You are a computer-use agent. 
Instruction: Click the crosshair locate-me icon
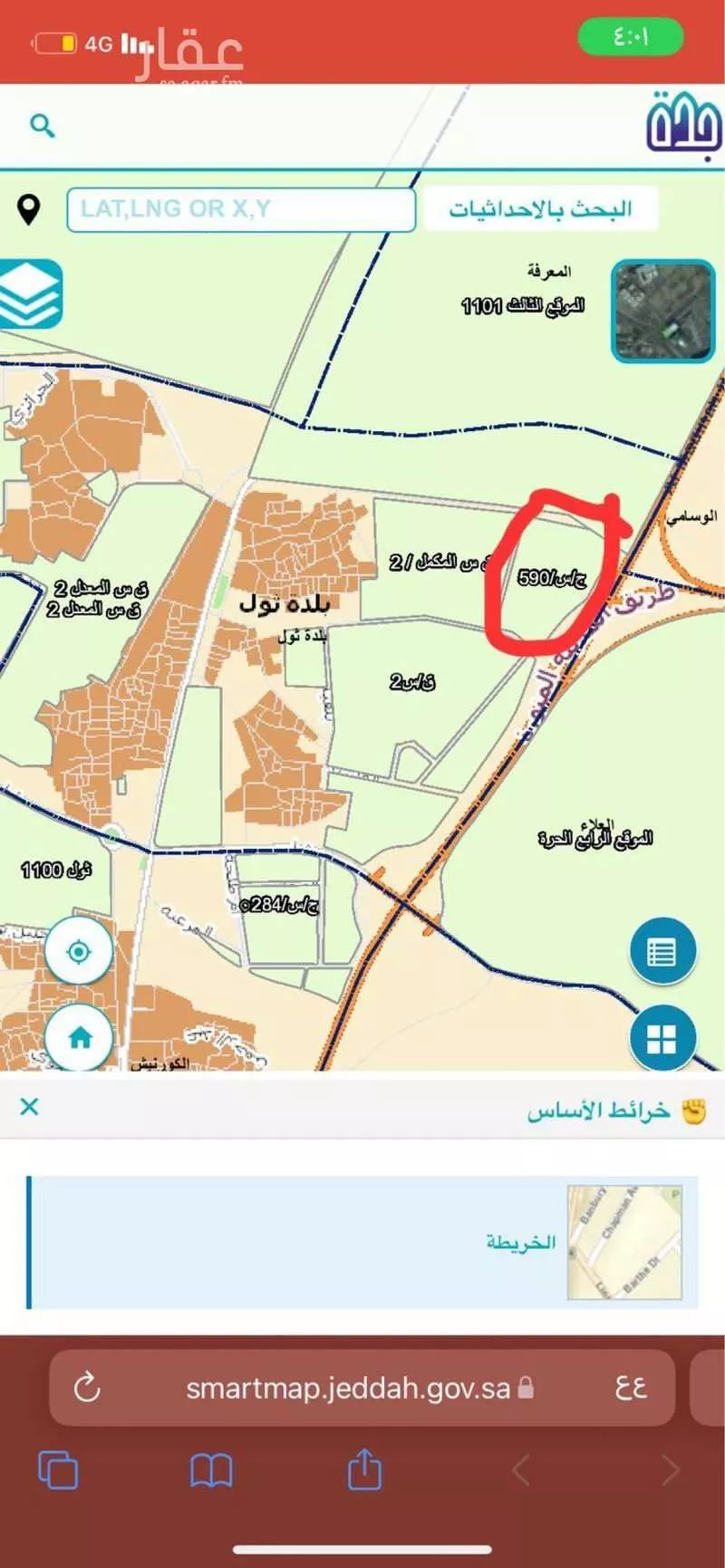pos(79,950)
